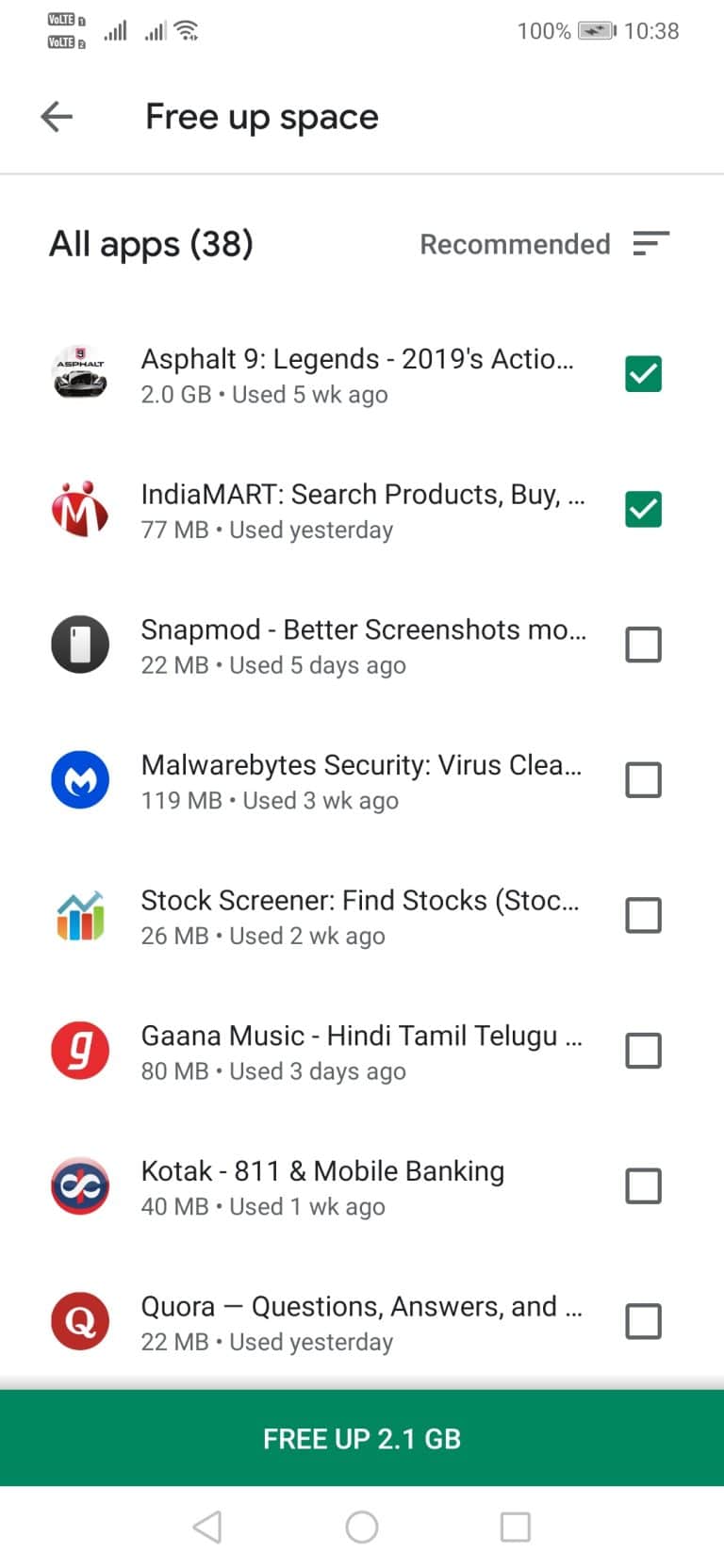Screen dimensions: 724x1568
Task: Tap the back arrow at the top
Action: (x=56, y=116)
